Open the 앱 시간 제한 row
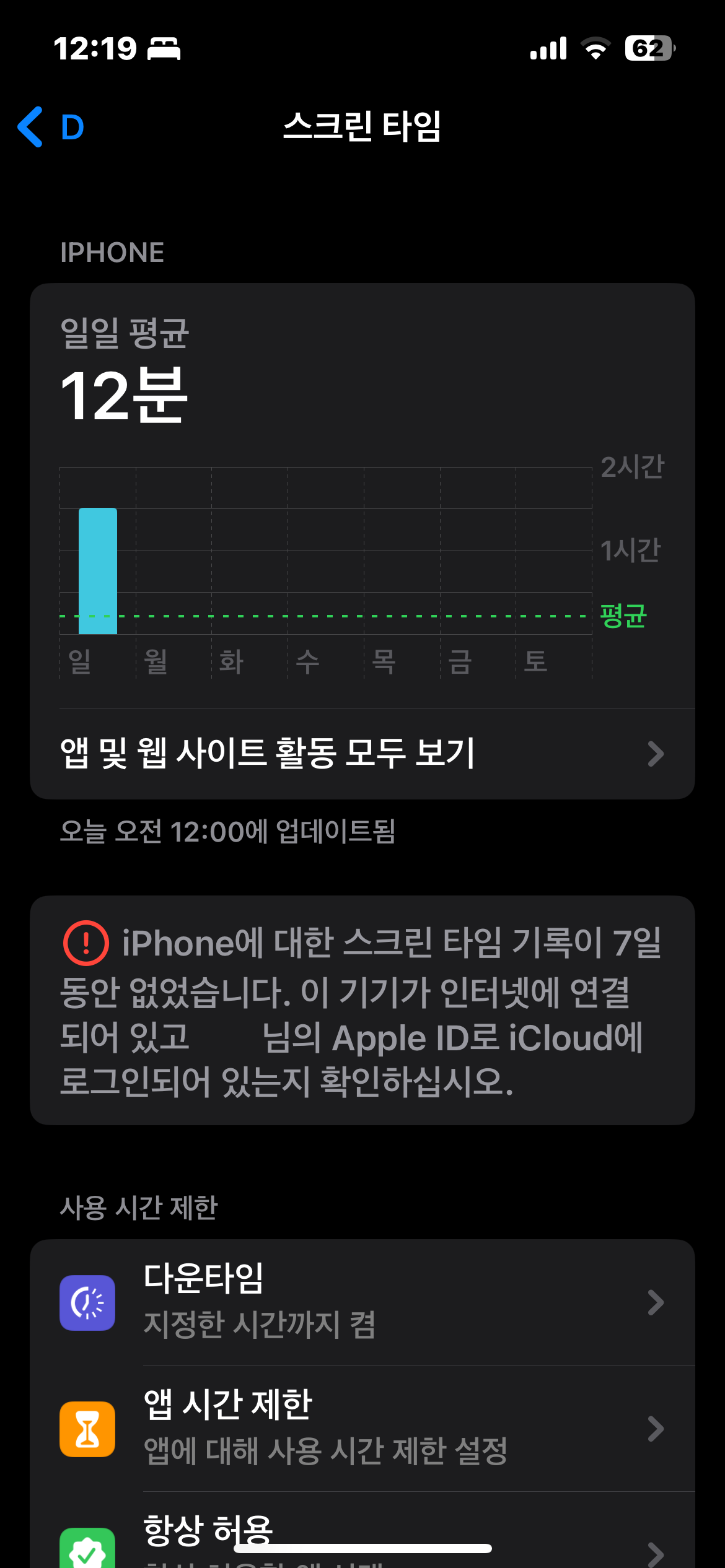This screenshot has height=1568, width=725. (362, 1428)
